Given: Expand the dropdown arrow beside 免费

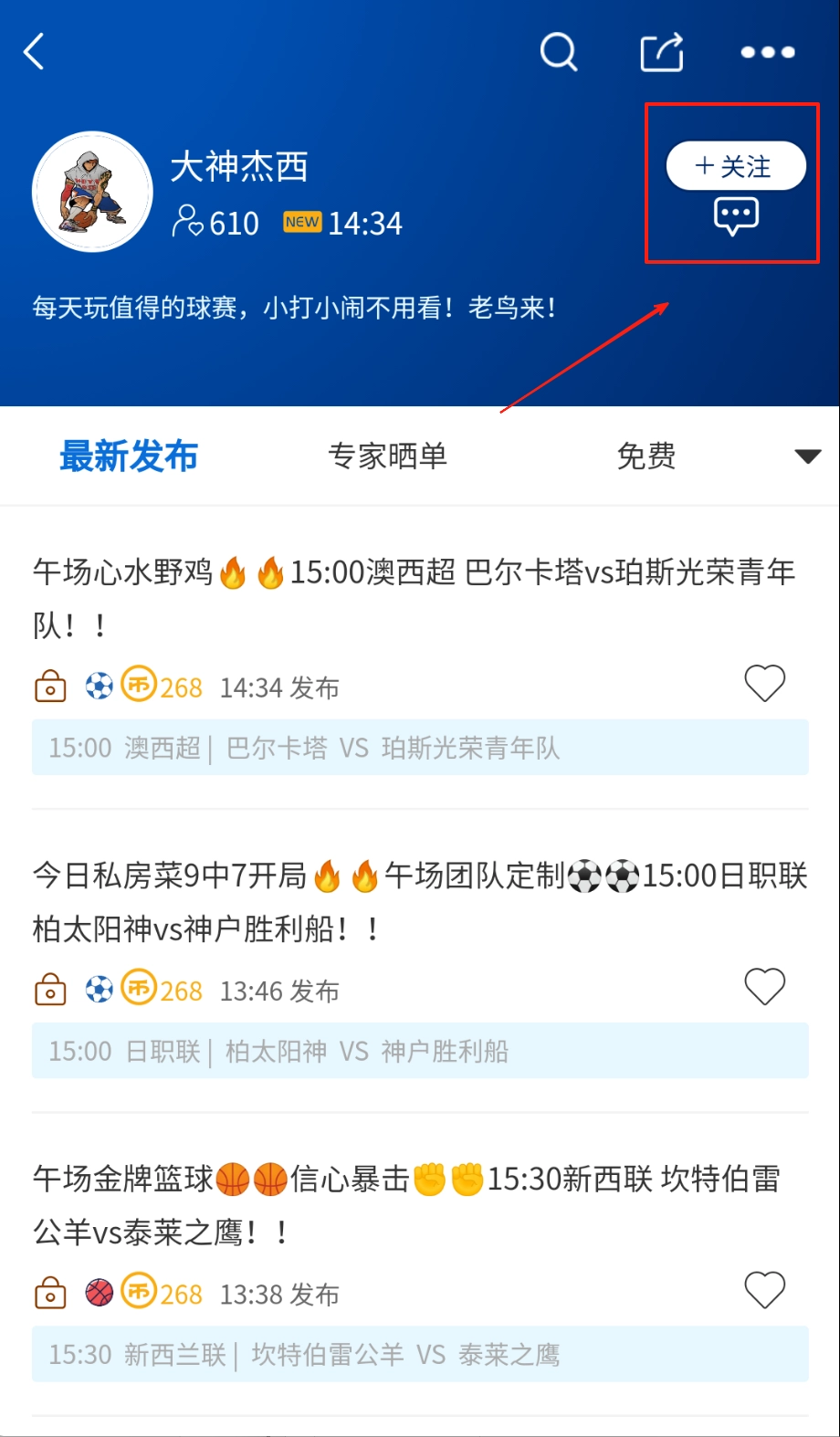Looking at the screenshot, I should point(807,456).
